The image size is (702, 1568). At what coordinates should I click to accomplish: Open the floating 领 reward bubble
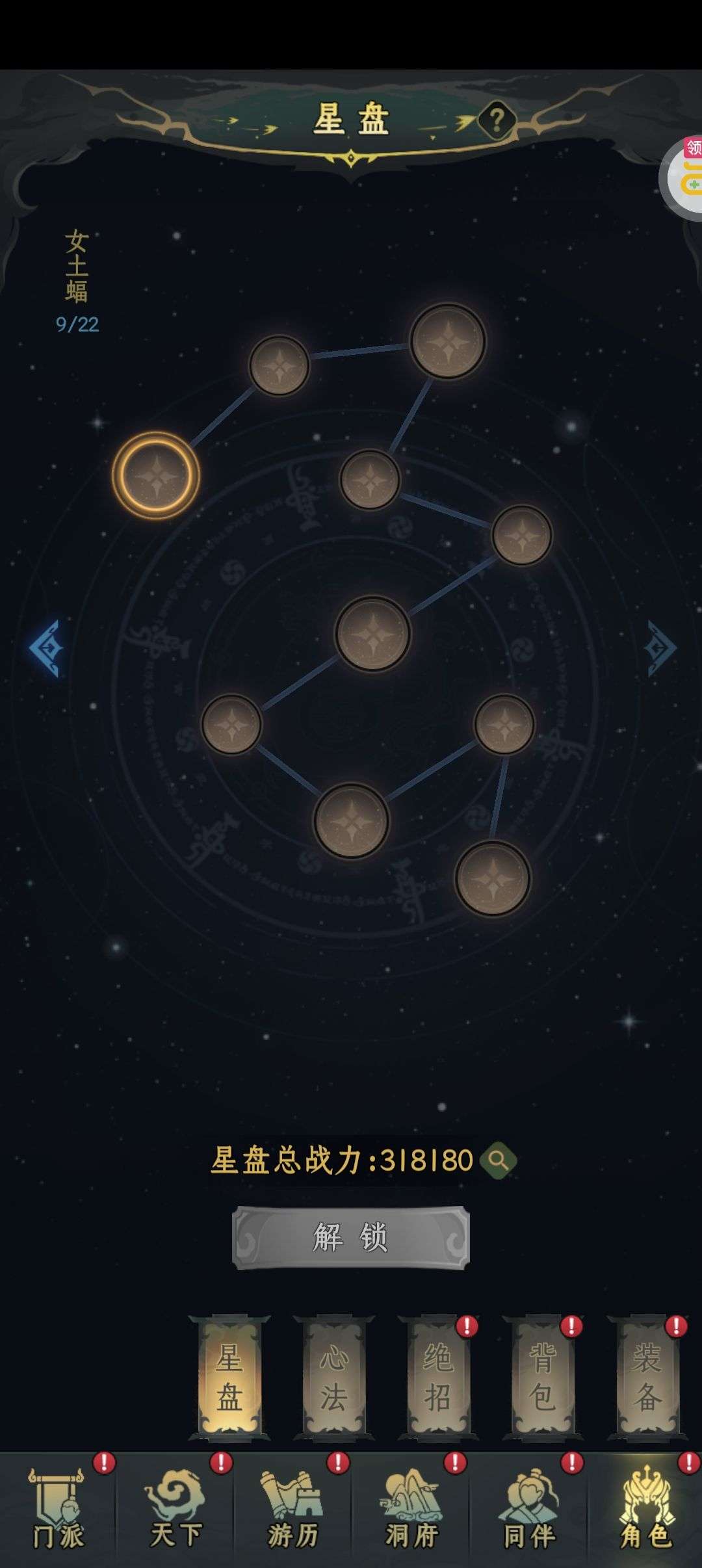[682, 177]
